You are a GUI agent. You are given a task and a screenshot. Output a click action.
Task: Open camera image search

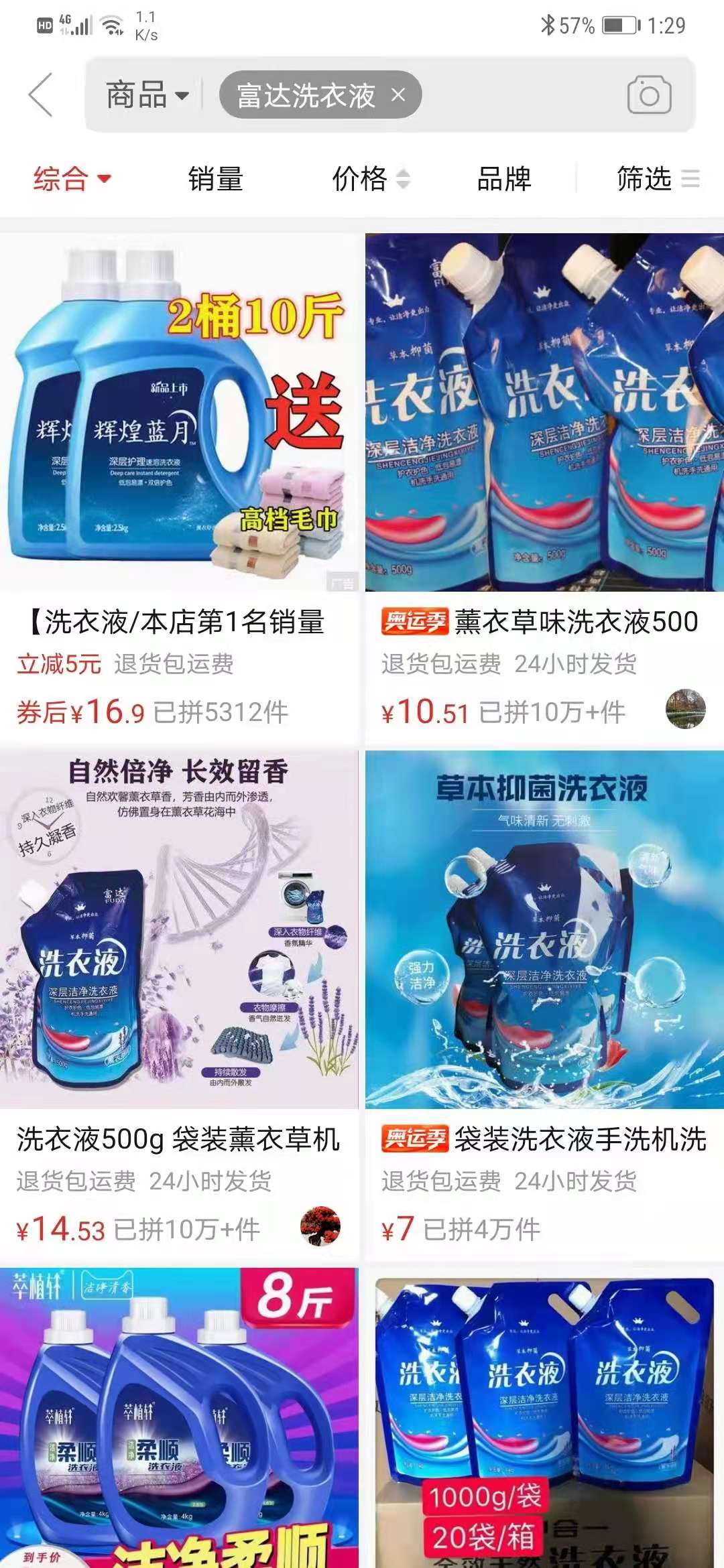648,95
